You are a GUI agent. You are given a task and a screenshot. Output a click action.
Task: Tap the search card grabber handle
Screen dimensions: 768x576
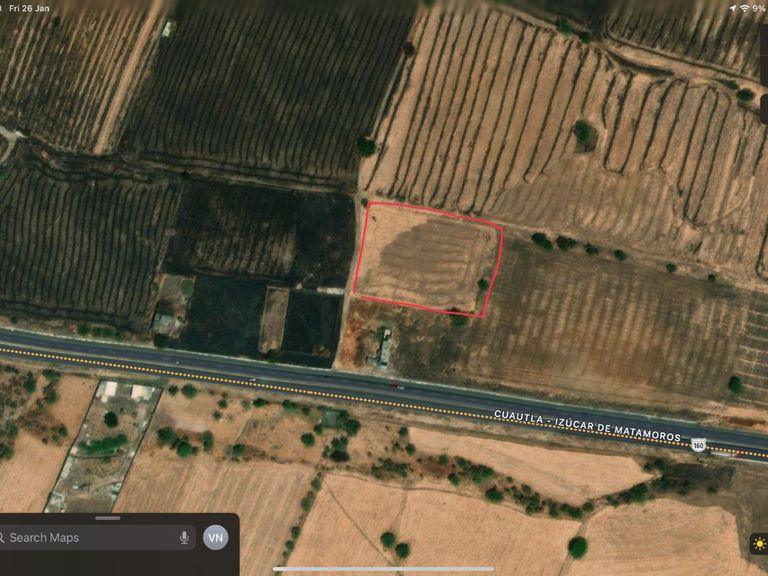[107, 519]
